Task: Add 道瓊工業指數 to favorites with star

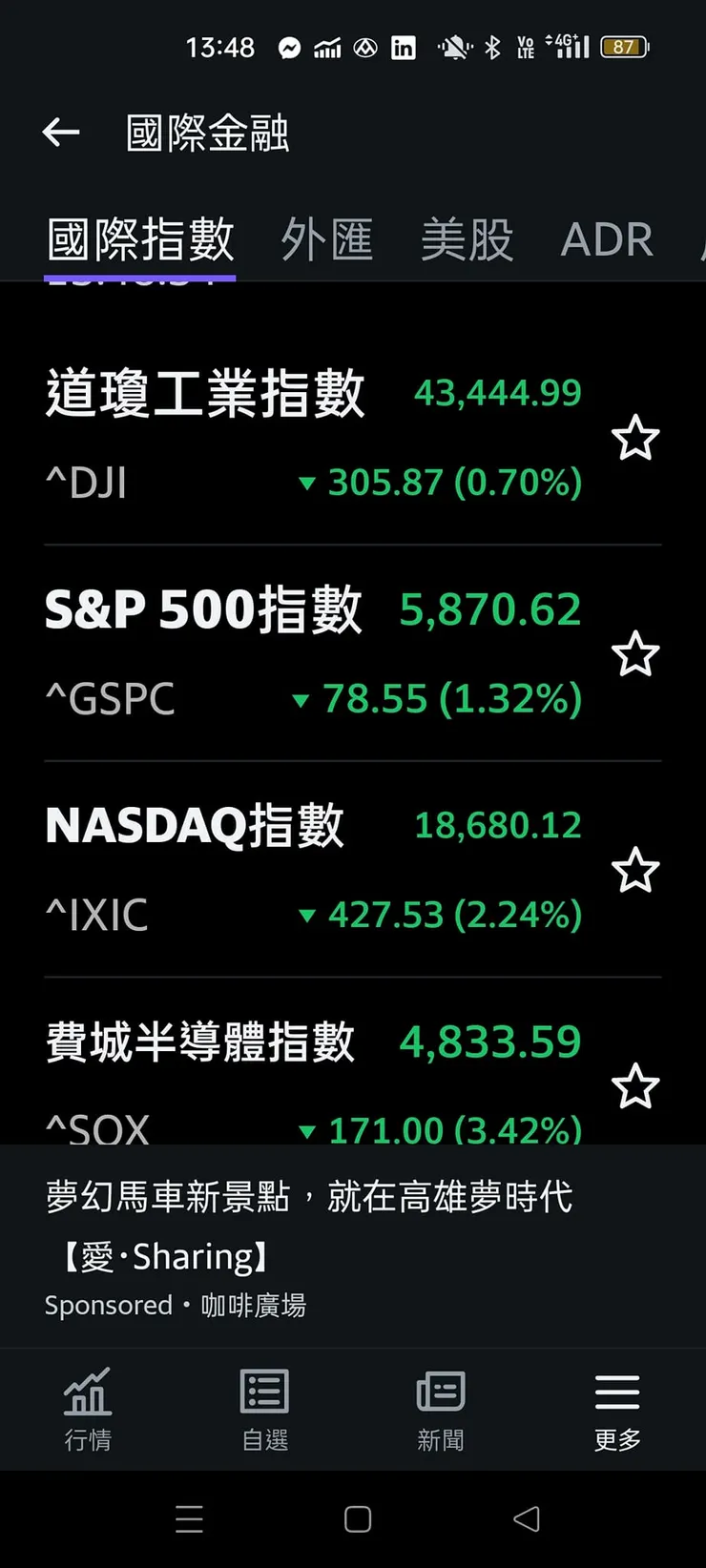Action: coord(634,439)
